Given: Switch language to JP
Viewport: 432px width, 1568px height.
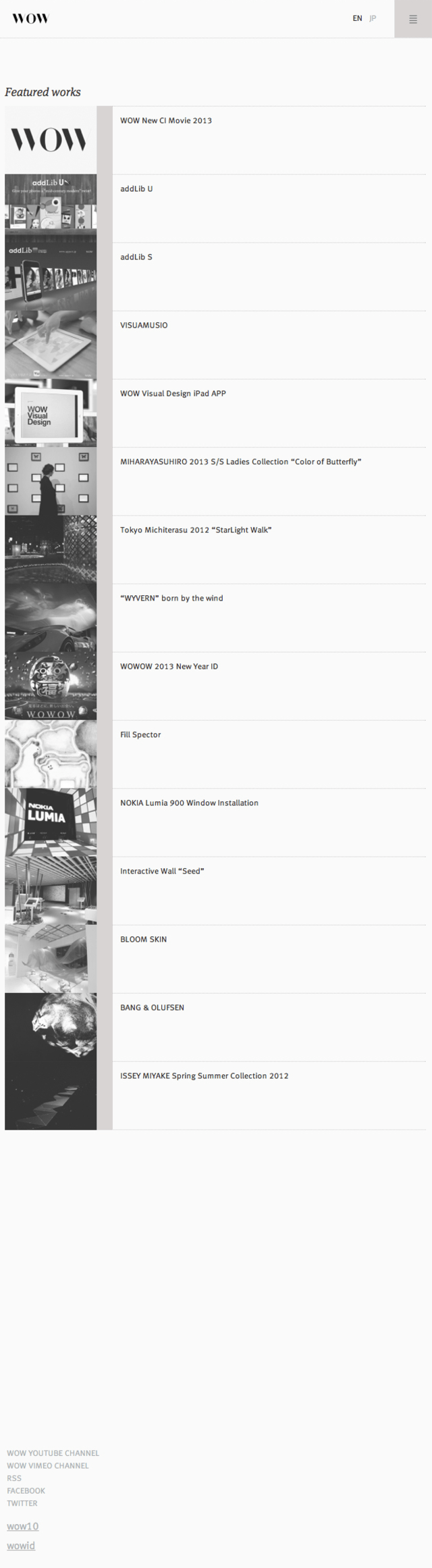Looking at the screenshot, I should 373,19.
